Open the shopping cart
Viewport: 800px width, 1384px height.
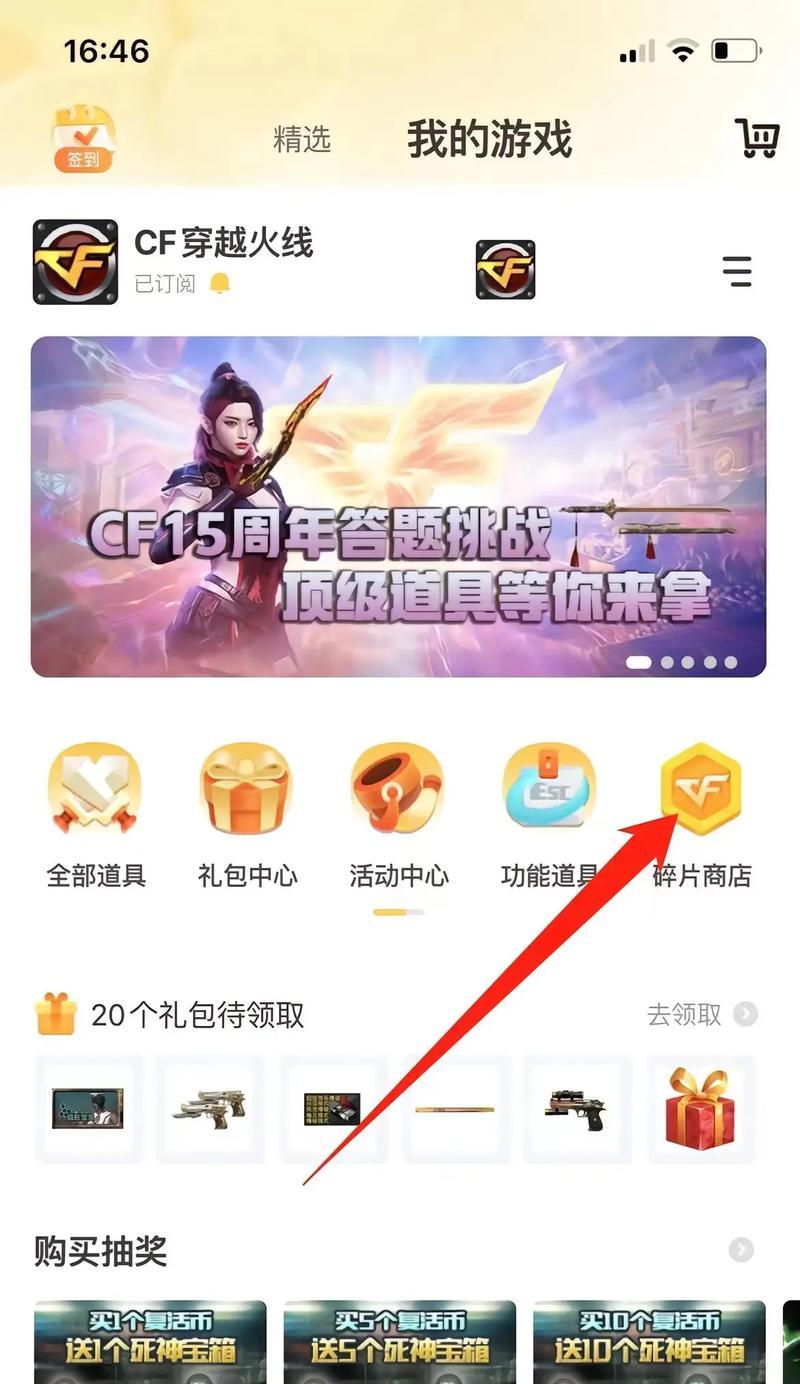(757, 138)
